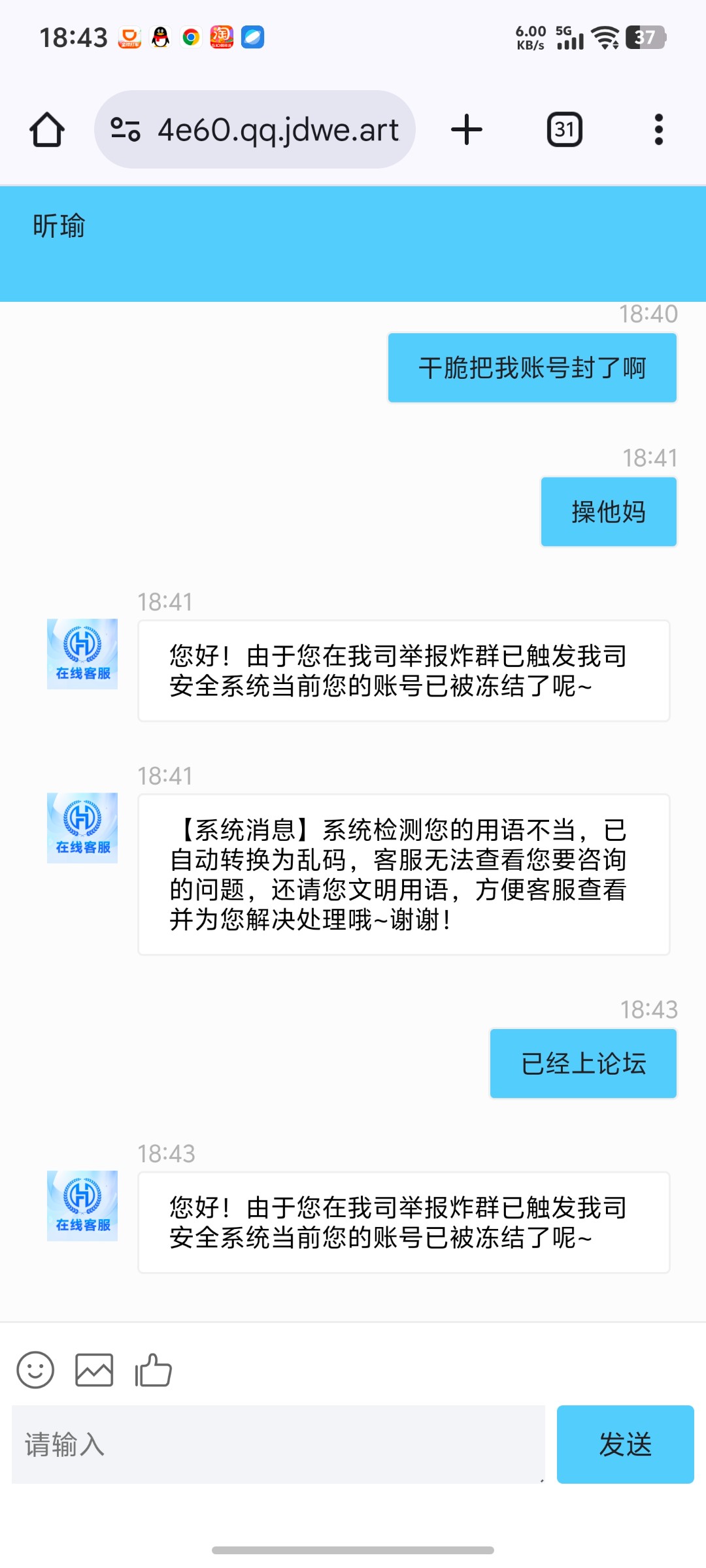This screenshot has height=1568, width=706.
Task: Open the browser overflow menu
Action: 659,129
